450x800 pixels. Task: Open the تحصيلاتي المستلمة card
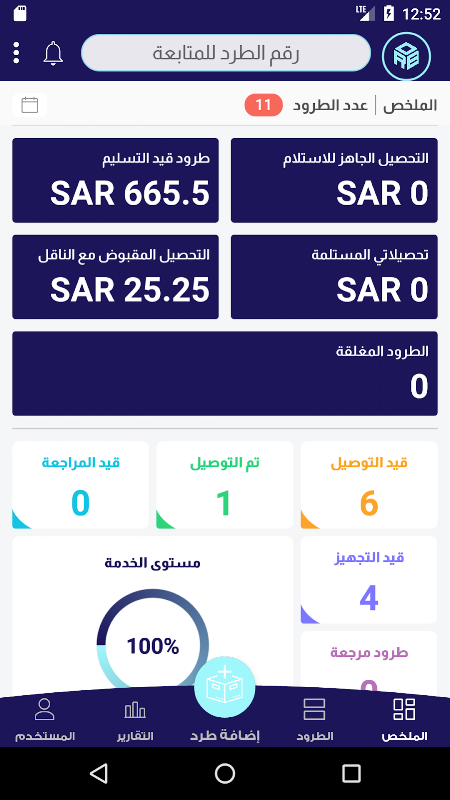(x=334, y=277)
